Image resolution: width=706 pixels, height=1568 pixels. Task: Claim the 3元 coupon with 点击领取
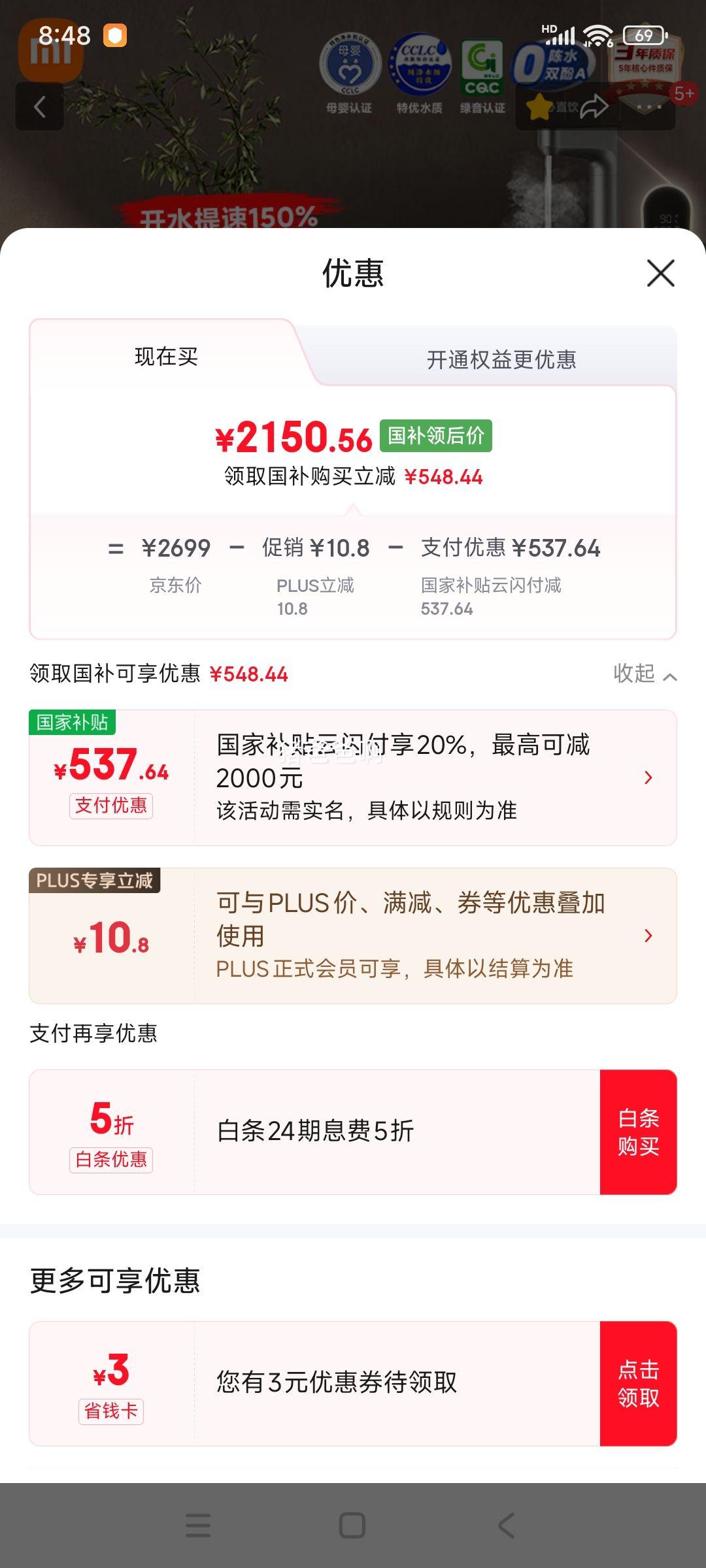[x=638, y=1384]
